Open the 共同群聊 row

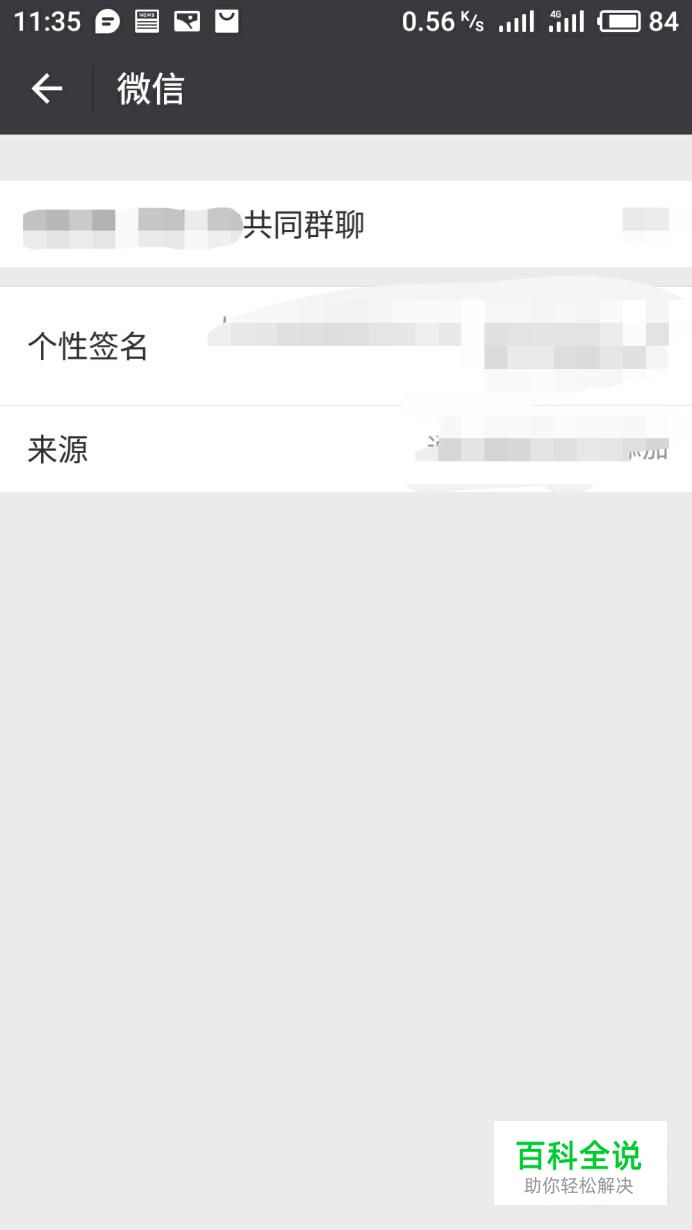(346, 225)
